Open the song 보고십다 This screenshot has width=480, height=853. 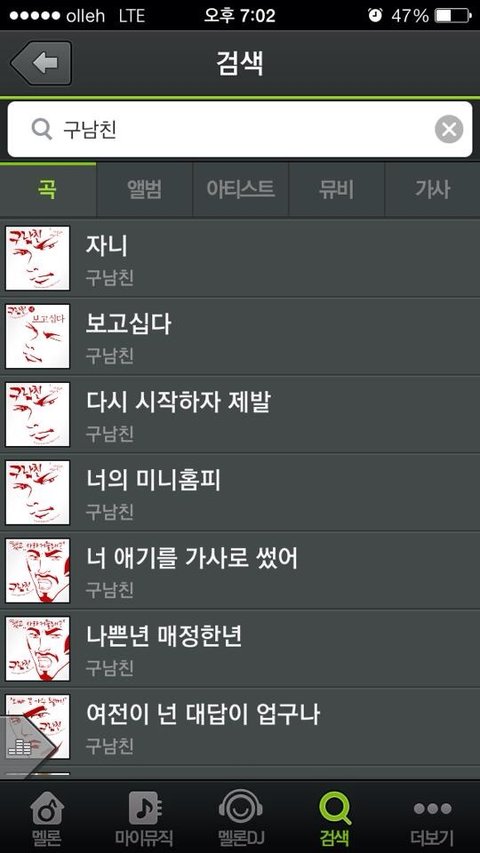coord(240,336)
